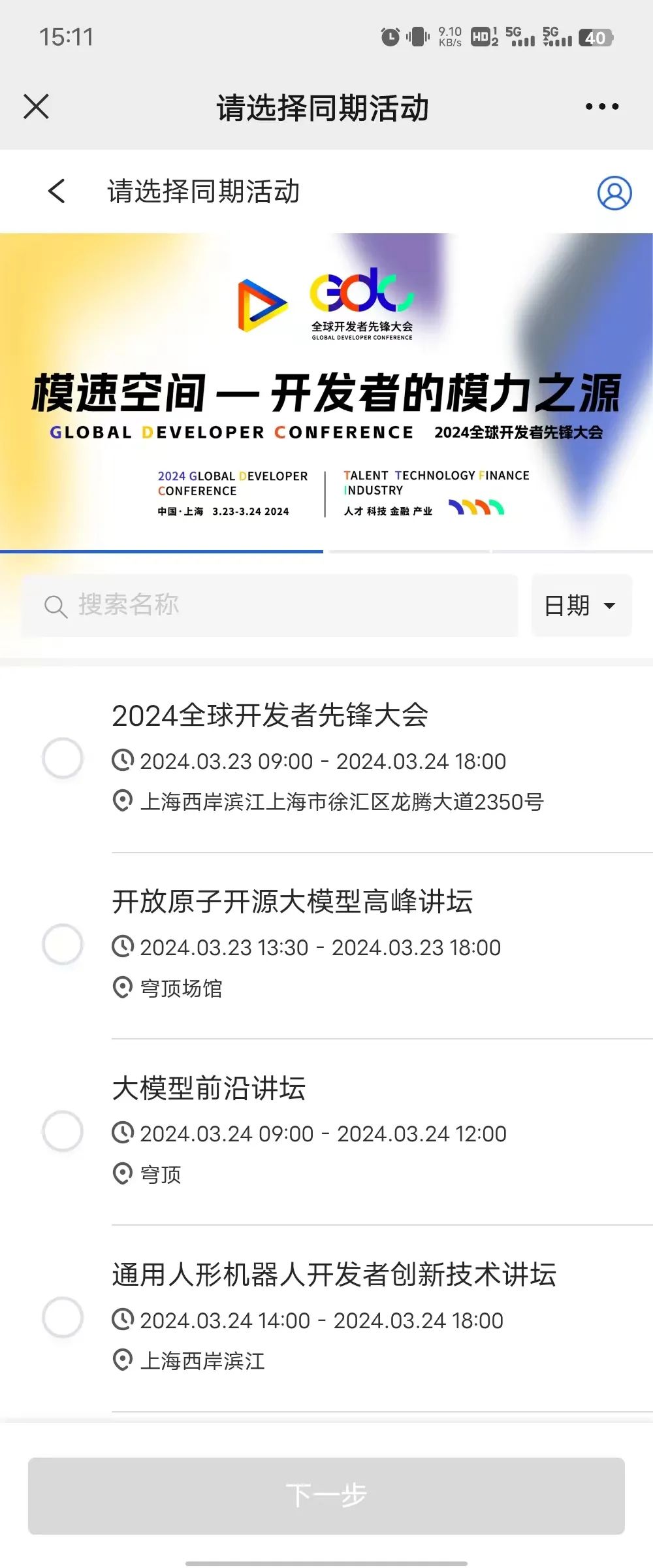Tap the bottom home indicator bar
Image resolution: width=653 pixels, height=1568 pixels.
click(x=326, y=1561)
